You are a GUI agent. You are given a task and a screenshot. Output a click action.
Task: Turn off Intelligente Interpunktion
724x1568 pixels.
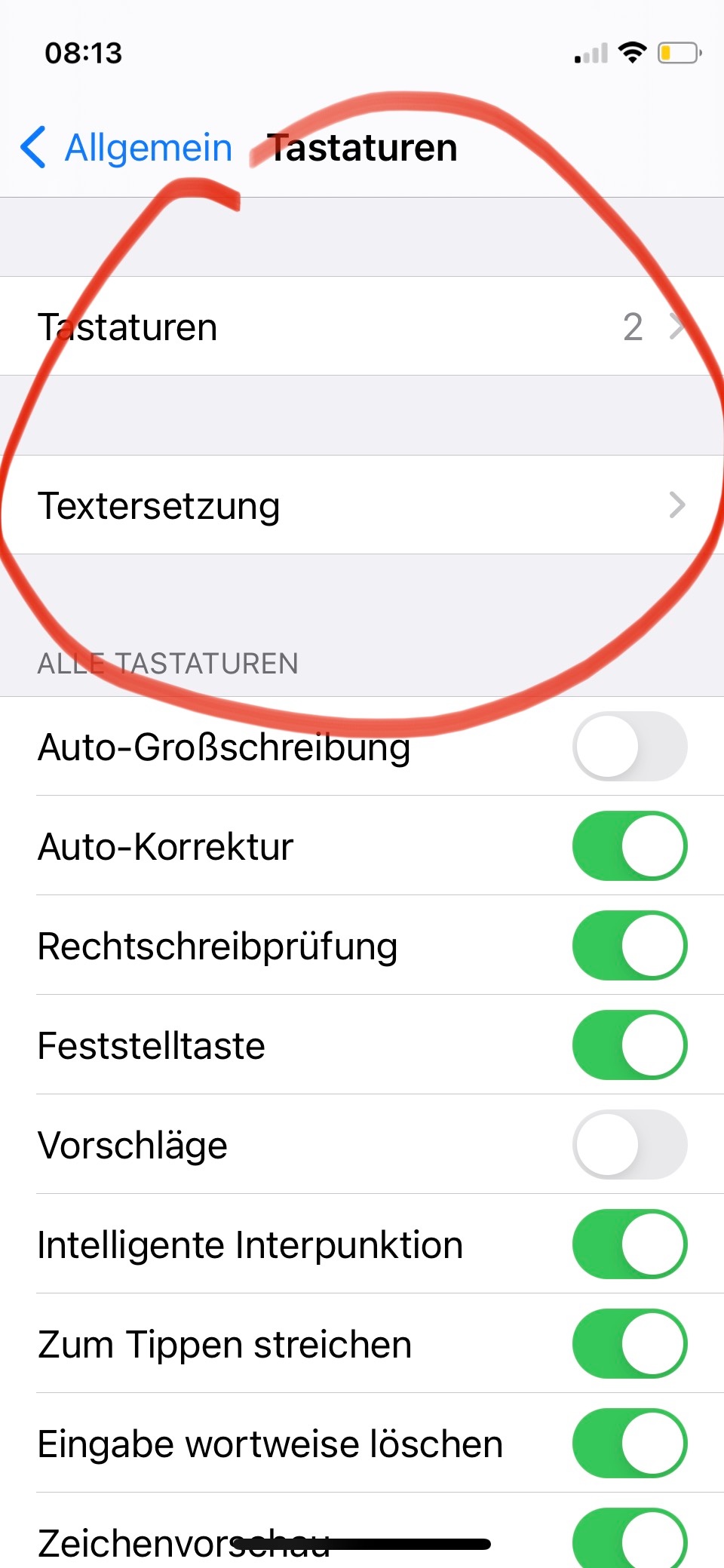pos(630,1244)
